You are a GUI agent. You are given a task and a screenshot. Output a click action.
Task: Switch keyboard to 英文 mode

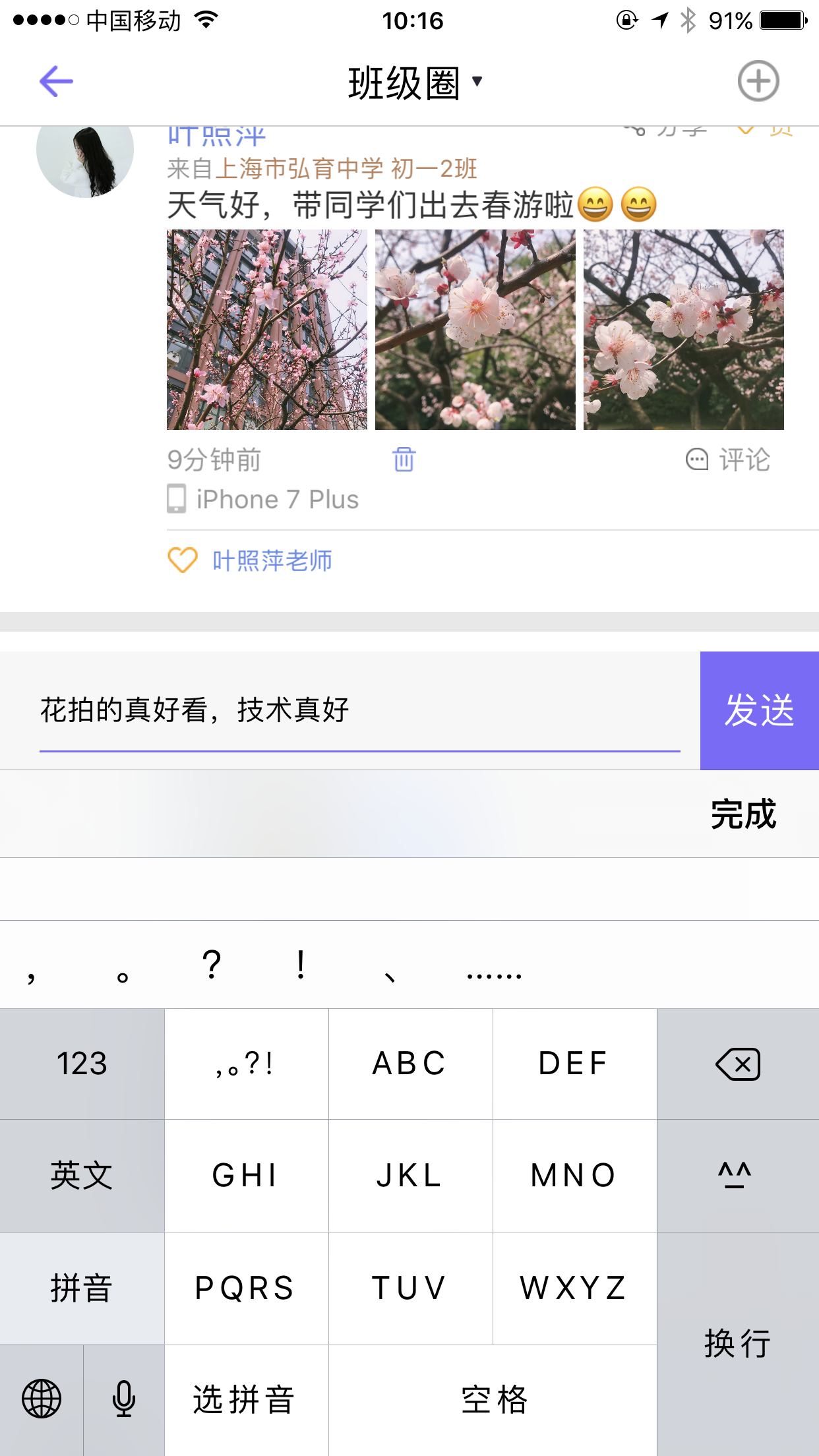click(x=82, y=1176)
